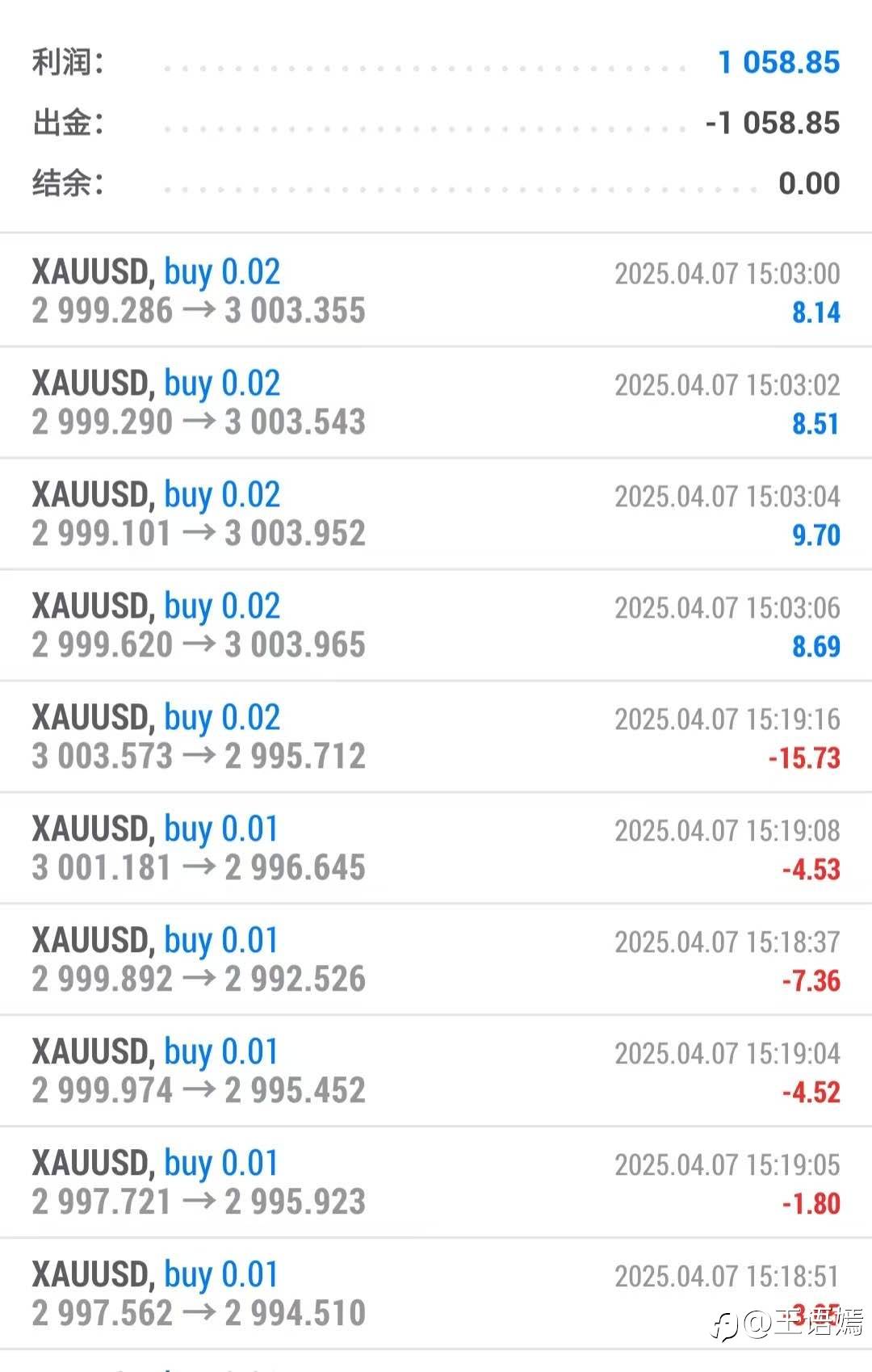
Task: Expand the XAUUSD trade closed at 15:03:00
Action: [436, 291]
